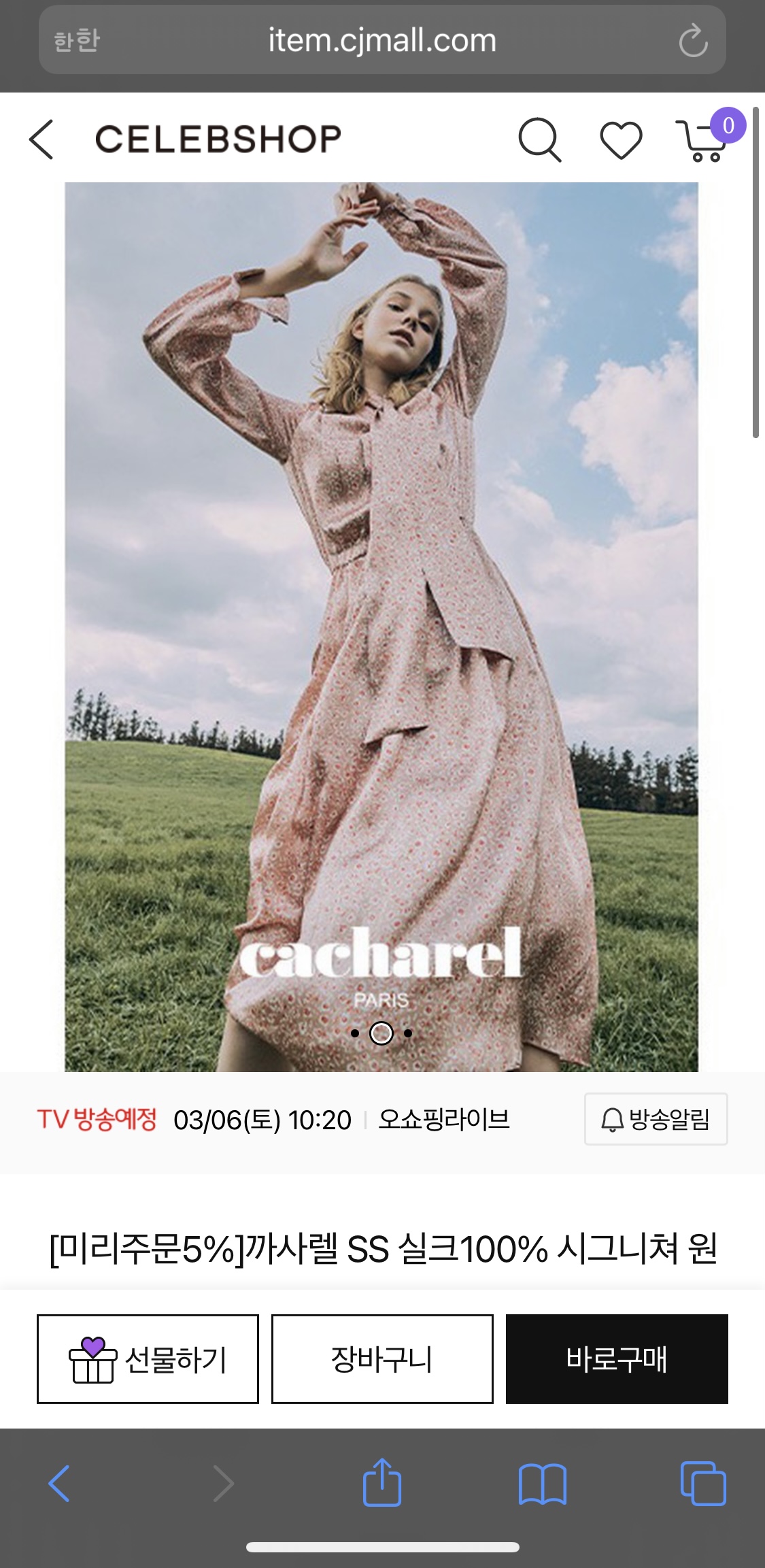Open the browser share sheet
Viewport: 765px width, 1568px height.
coord(382,1483)
